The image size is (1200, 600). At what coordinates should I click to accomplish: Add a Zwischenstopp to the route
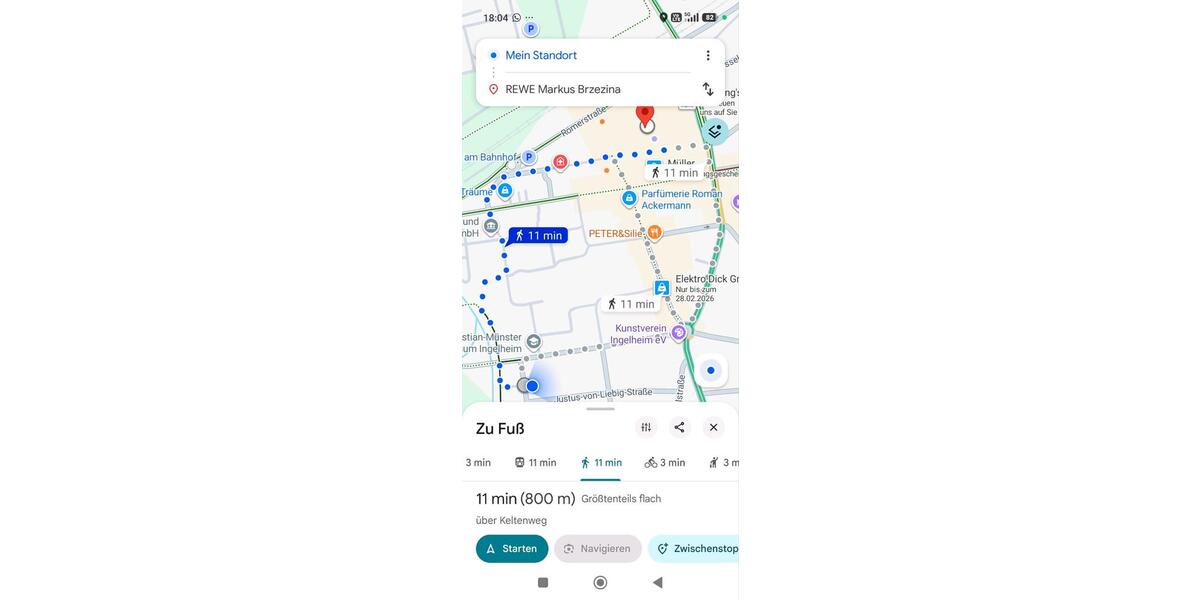695,549
